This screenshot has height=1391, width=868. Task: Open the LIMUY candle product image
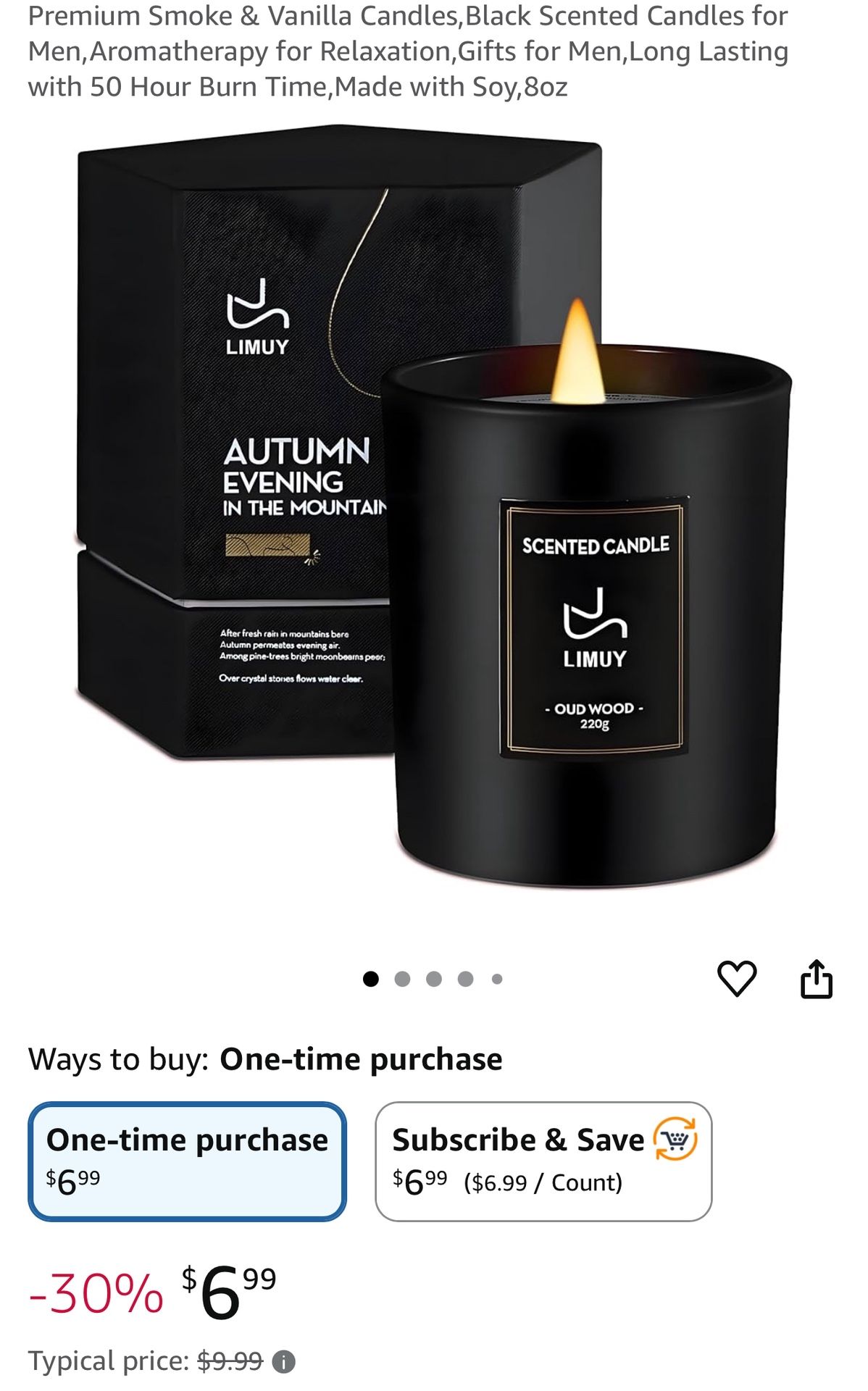435,507
